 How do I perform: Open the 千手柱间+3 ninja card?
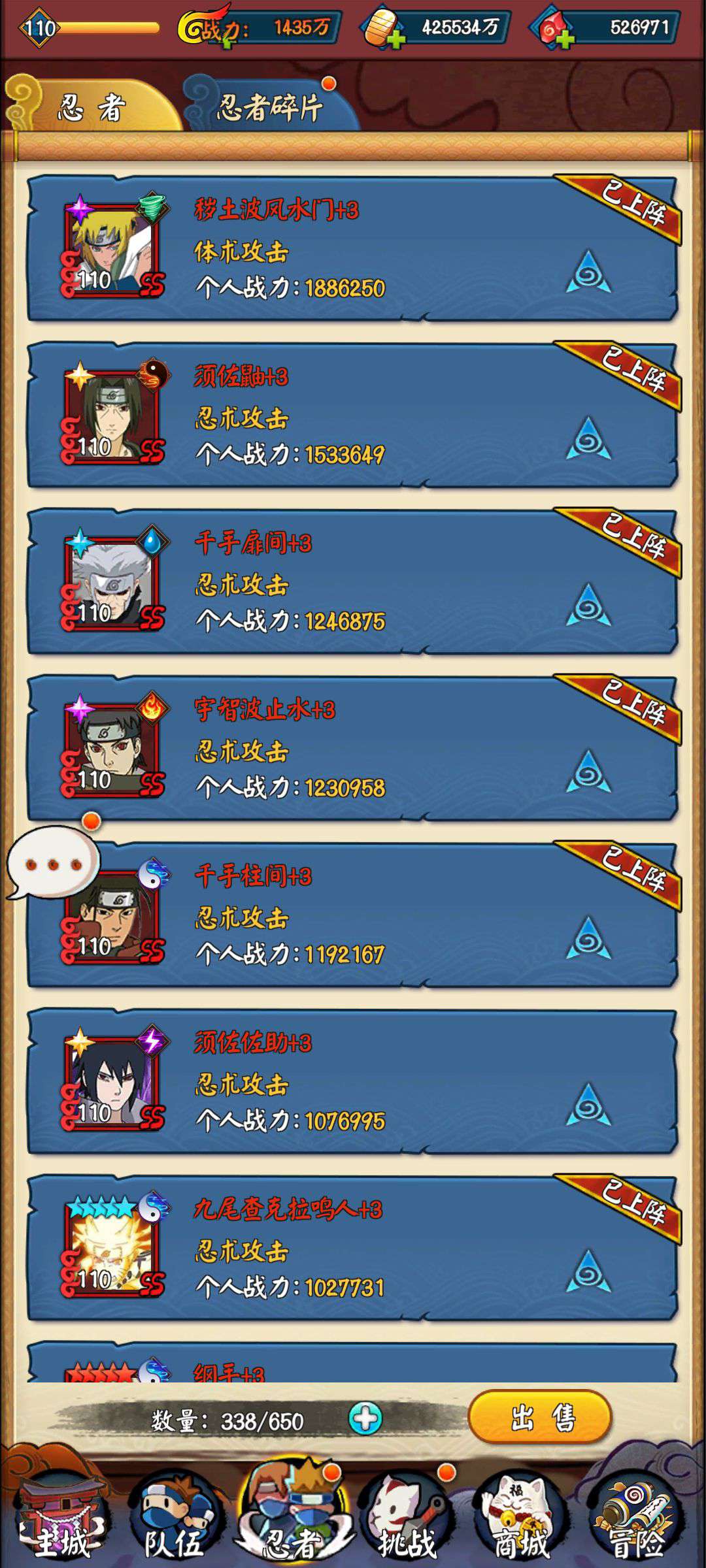coord(352,915)
